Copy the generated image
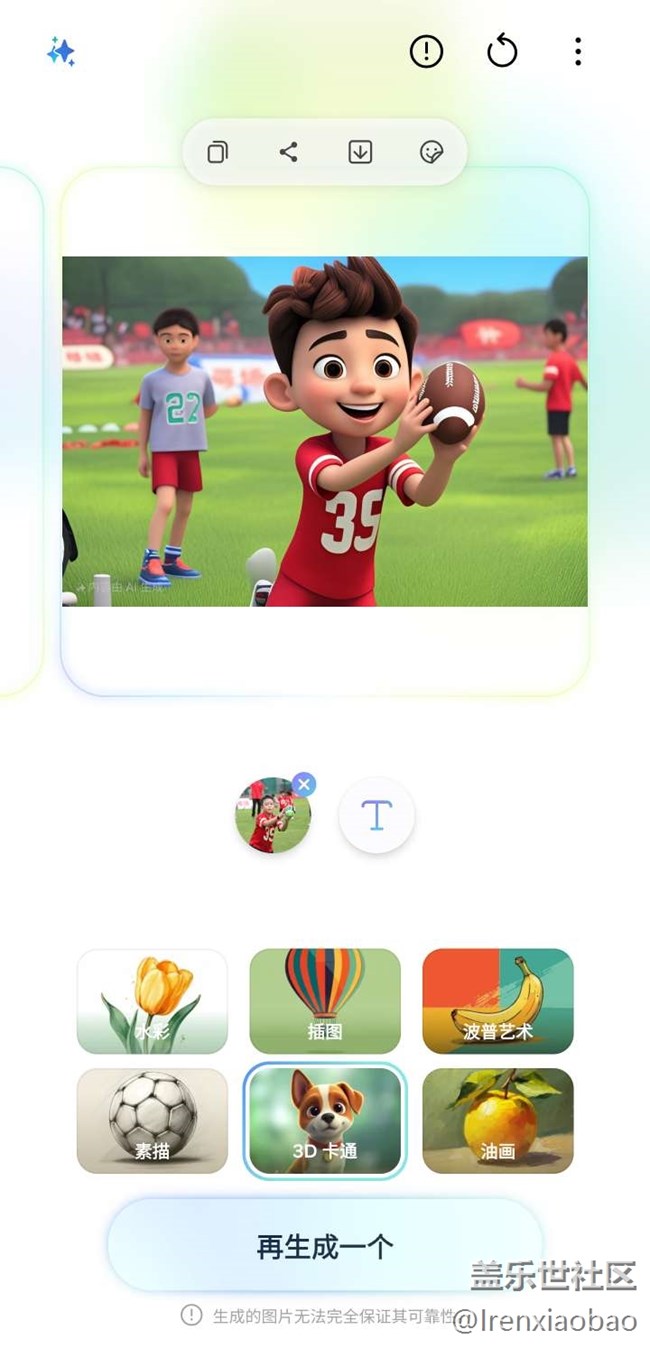This screenshot has height=1358, width=650. [217, 152]
